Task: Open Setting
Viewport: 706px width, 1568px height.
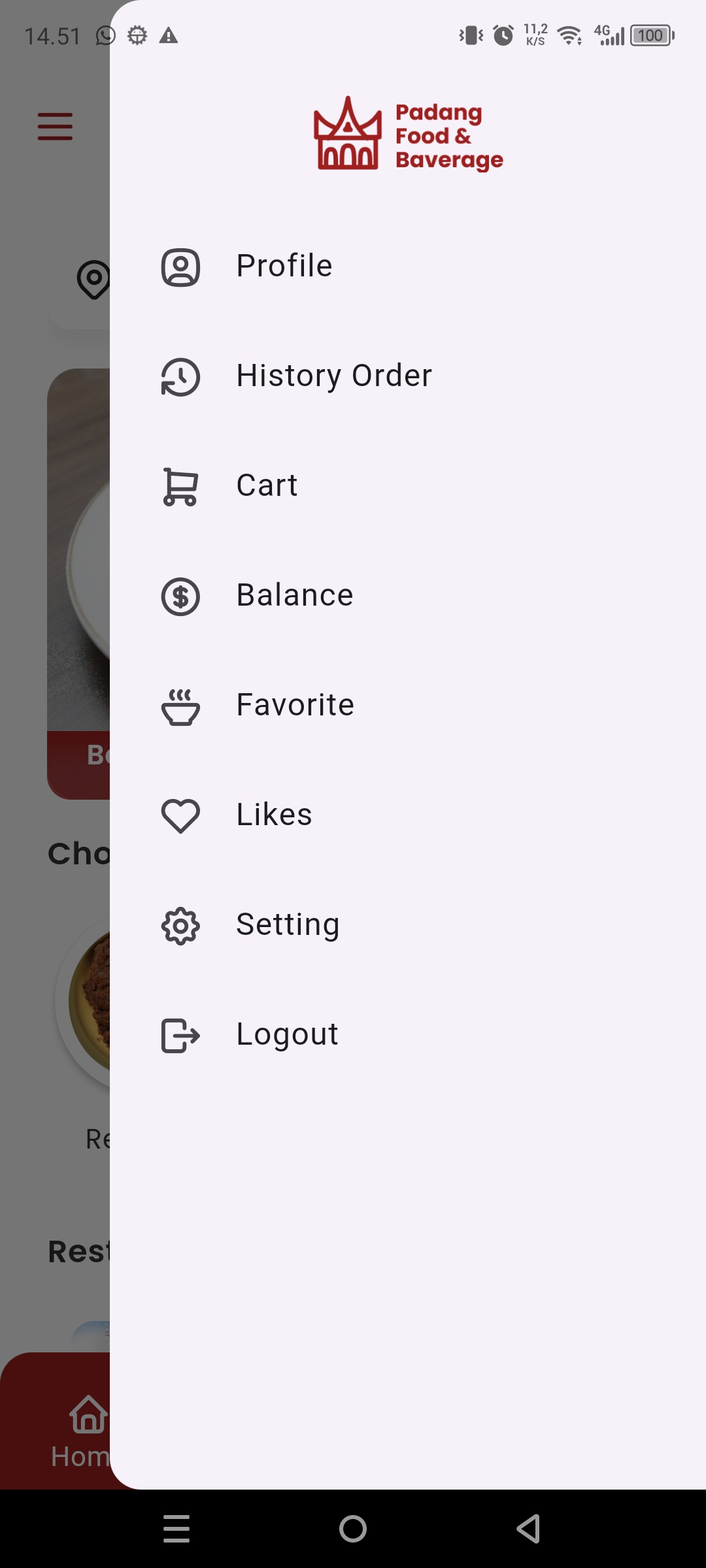Action: 288,925
